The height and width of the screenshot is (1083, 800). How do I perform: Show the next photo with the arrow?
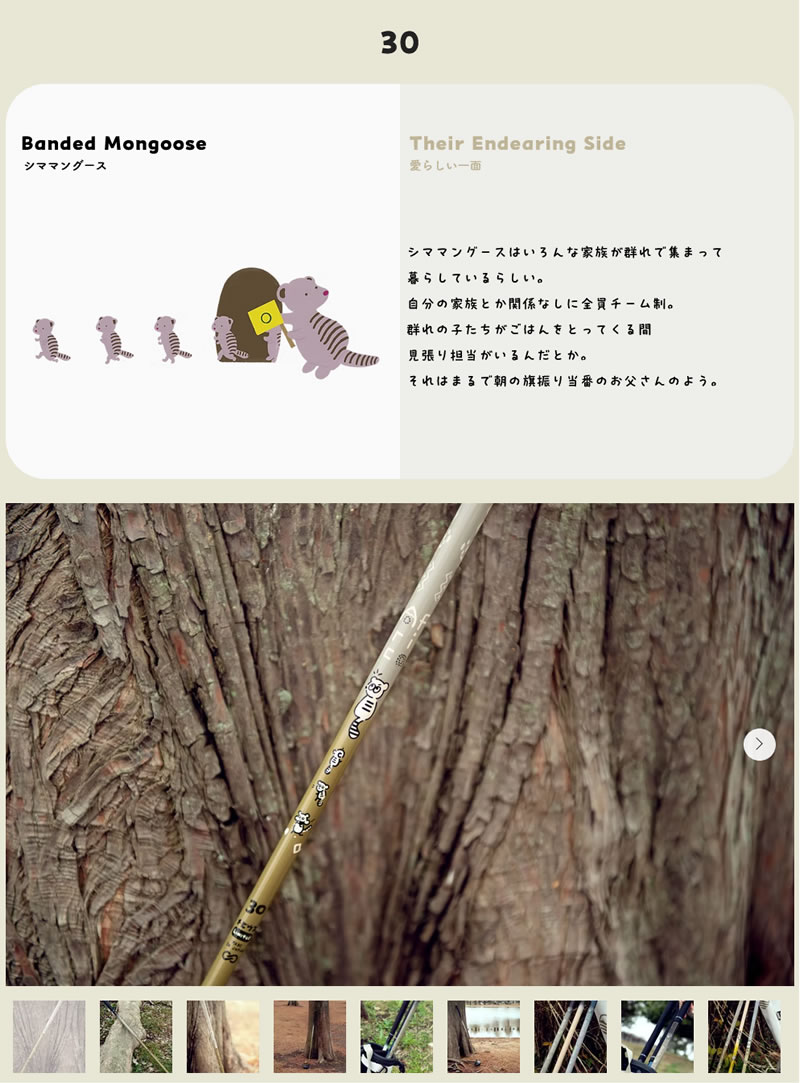[x=759, y=745]
